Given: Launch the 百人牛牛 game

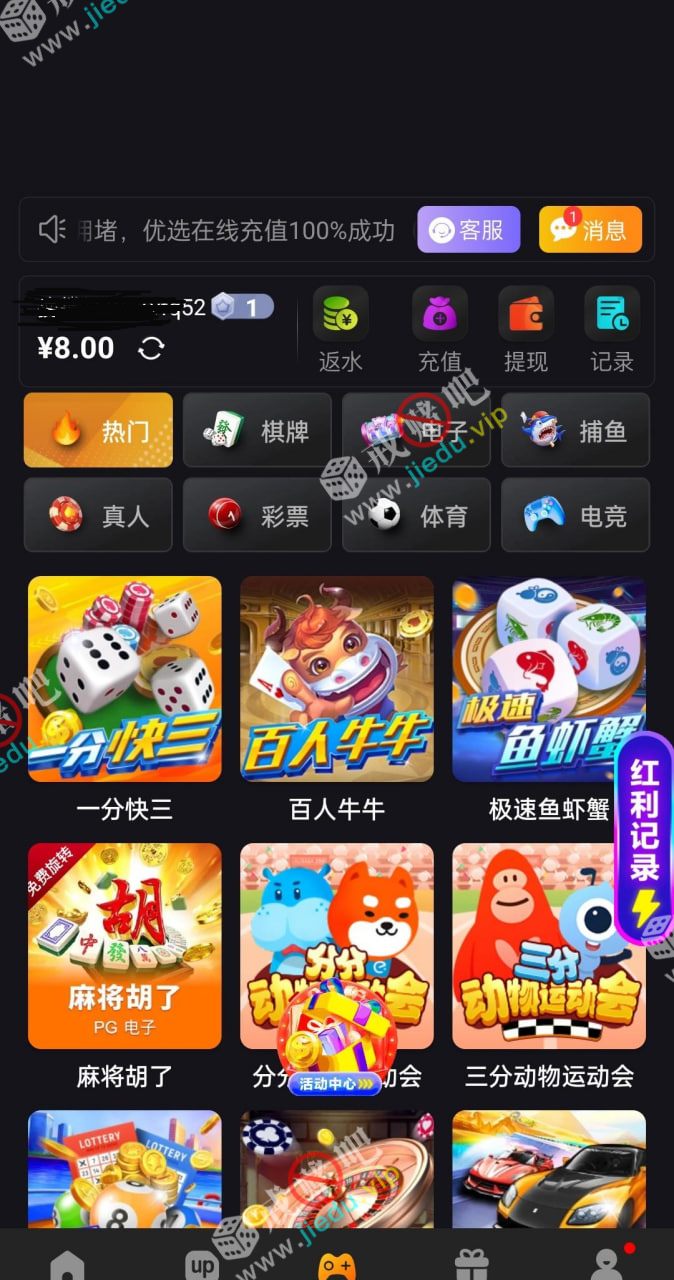Looking at the screenshot, I should 337,680.
